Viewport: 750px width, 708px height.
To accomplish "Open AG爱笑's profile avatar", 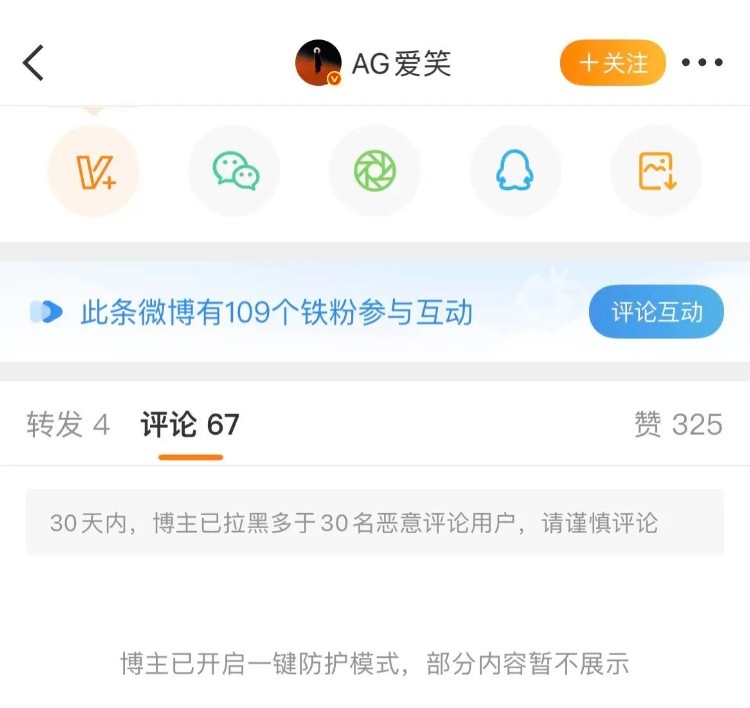I will [319, 63].
